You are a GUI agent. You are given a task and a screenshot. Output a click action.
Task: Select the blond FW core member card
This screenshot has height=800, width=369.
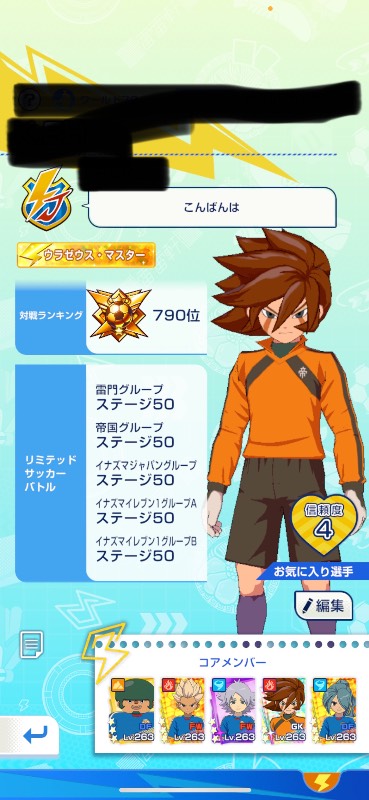point(183,710)
